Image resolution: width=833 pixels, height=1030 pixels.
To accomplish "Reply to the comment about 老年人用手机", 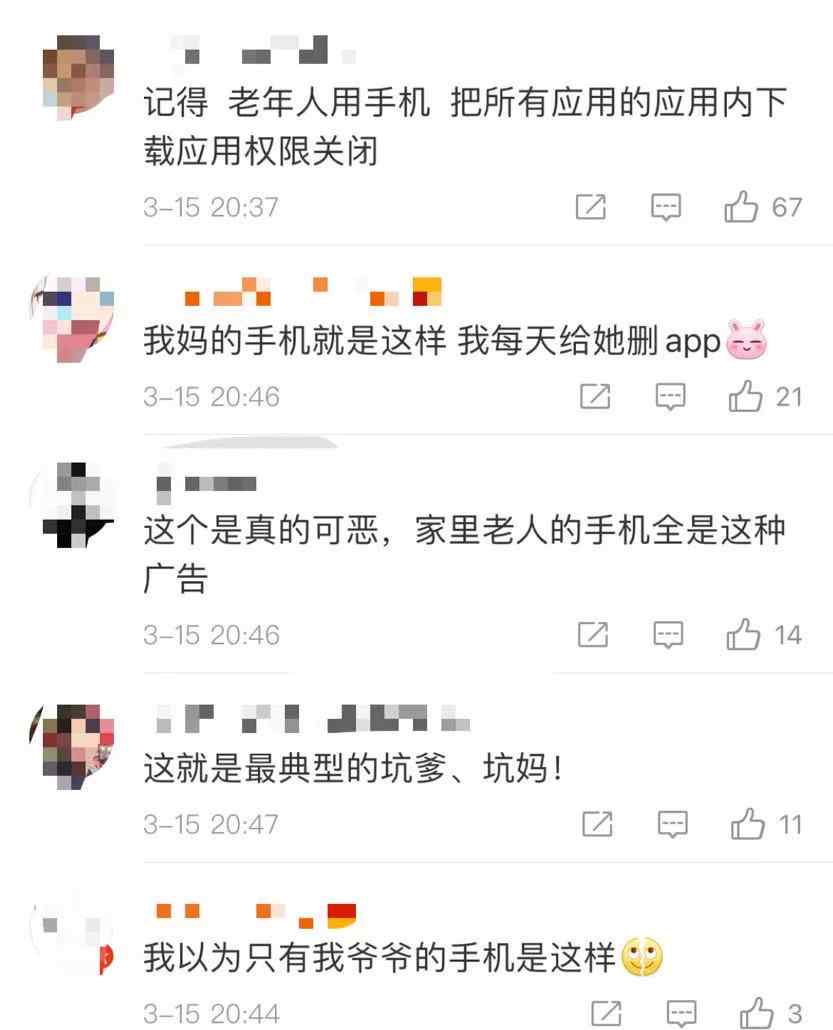I will (x=666, y=207).
